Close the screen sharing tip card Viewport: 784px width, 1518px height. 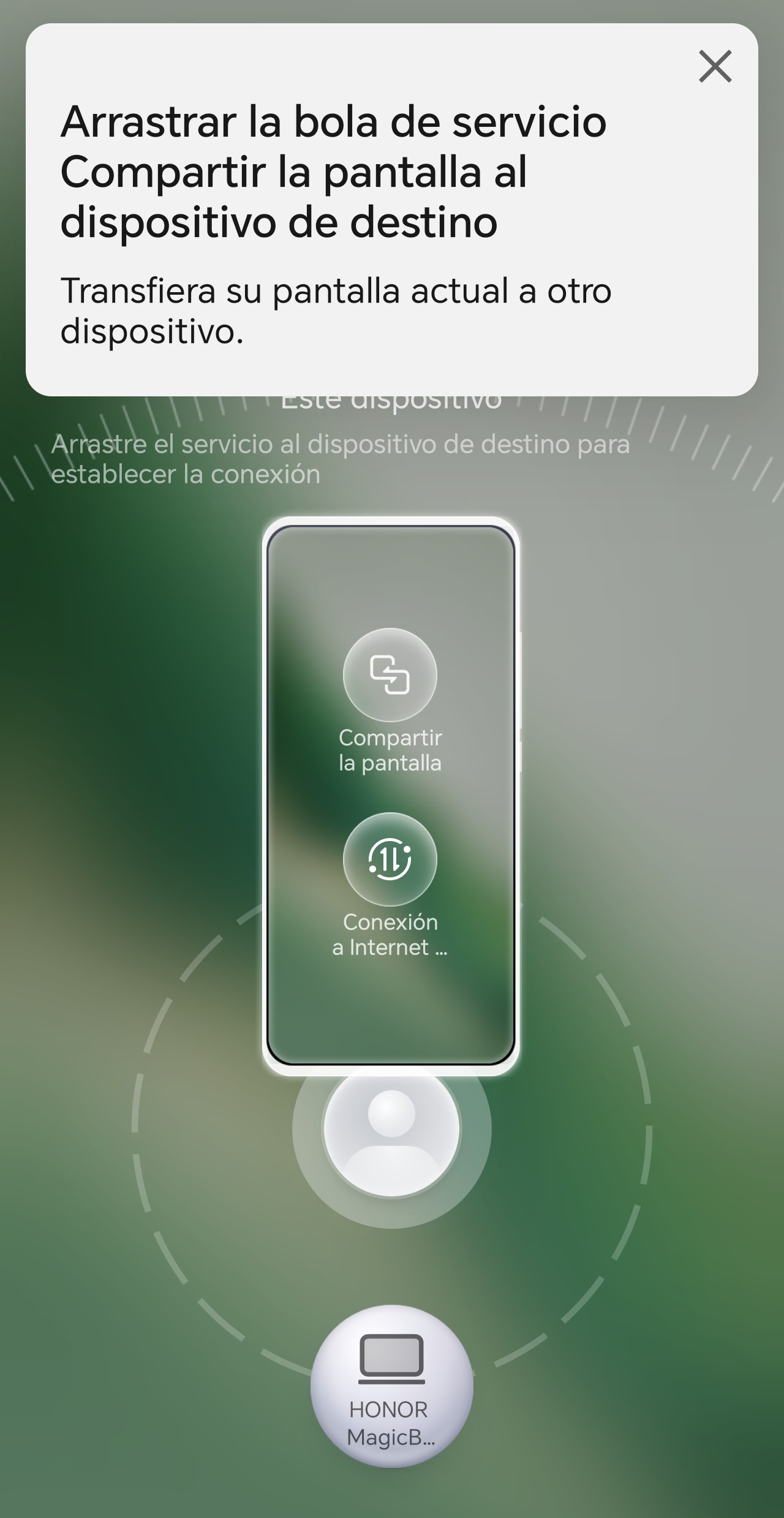(715, 66)
